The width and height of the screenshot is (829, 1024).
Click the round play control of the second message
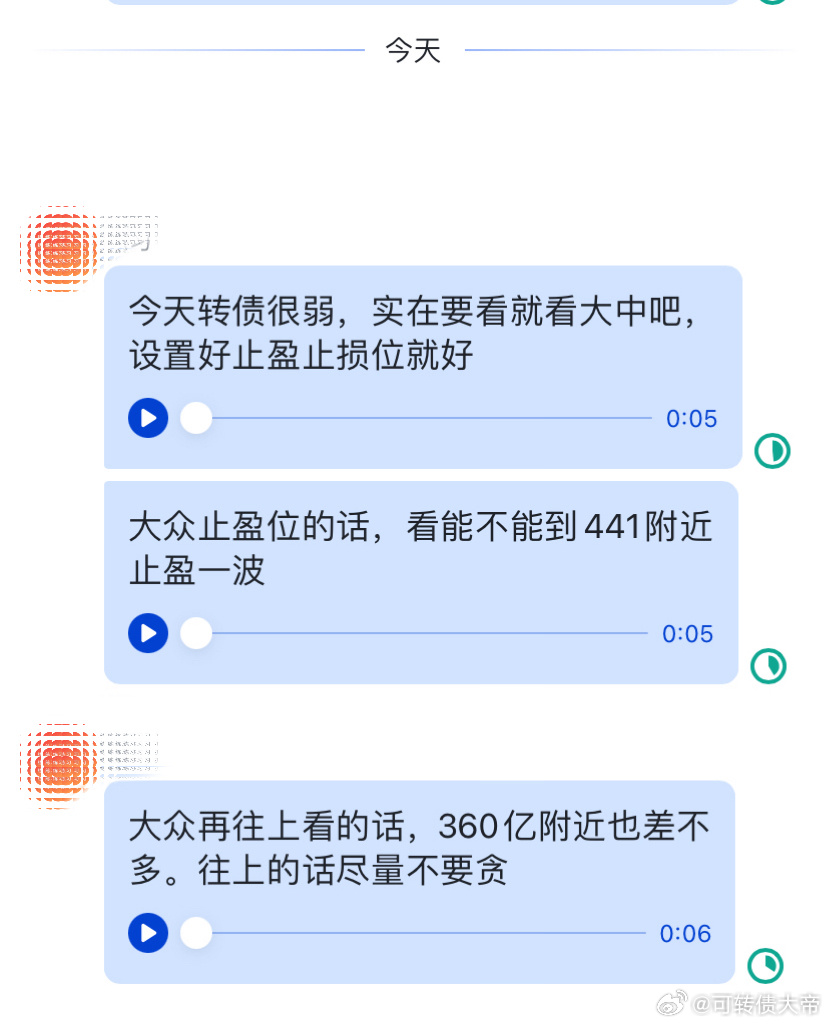point(147,633)
